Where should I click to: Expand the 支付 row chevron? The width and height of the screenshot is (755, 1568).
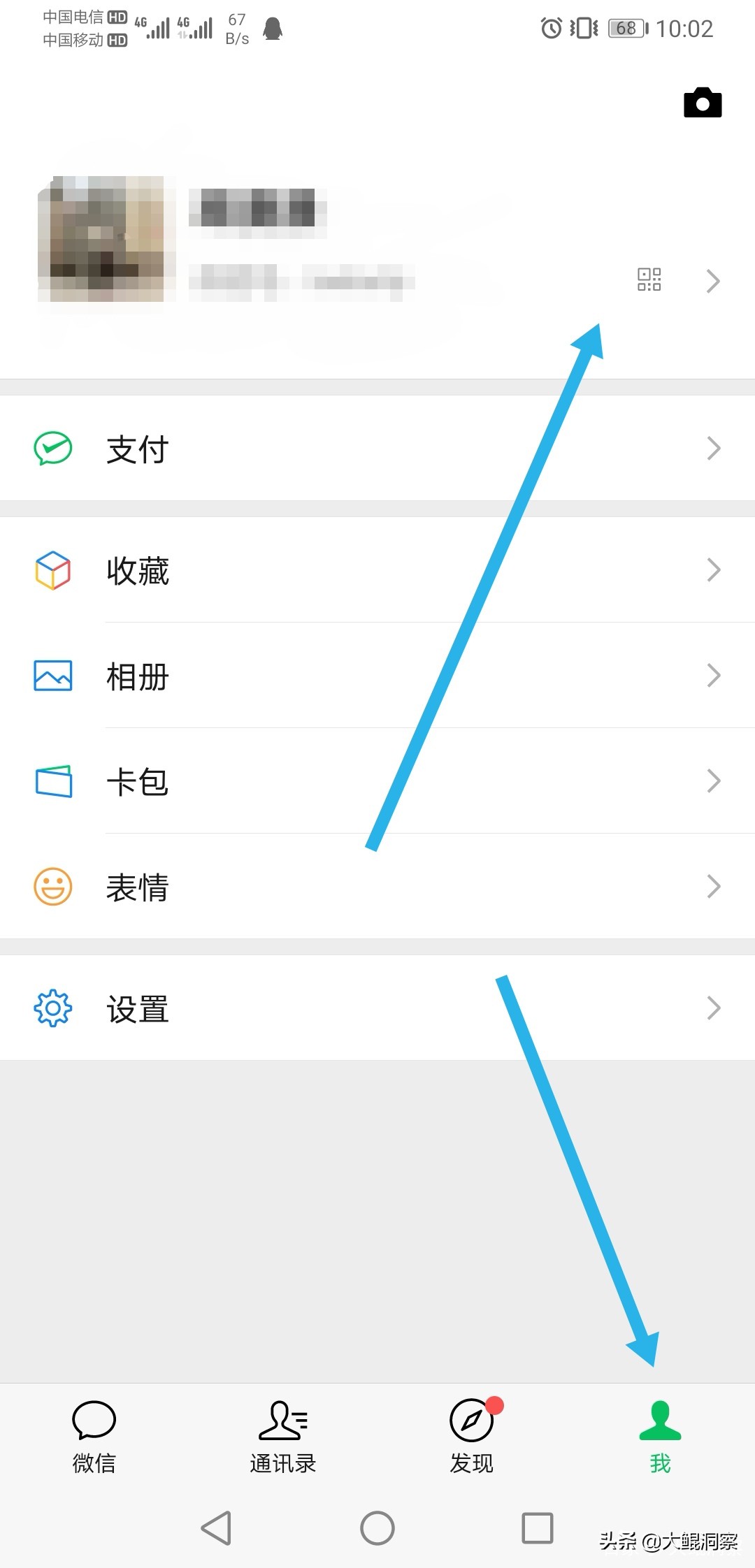[714, 449]
